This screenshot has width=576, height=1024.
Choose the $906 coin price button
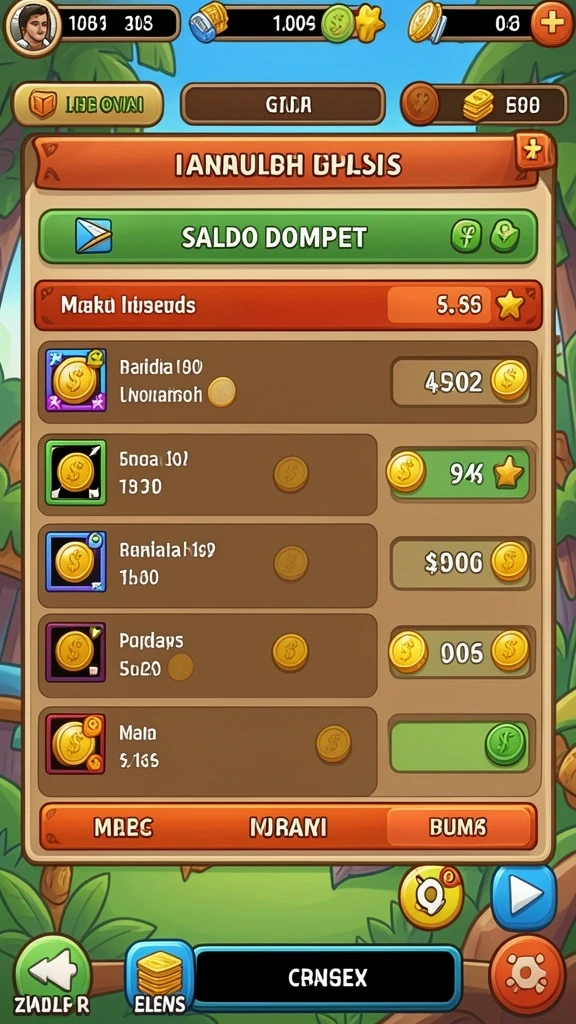[x=461, y=562]
